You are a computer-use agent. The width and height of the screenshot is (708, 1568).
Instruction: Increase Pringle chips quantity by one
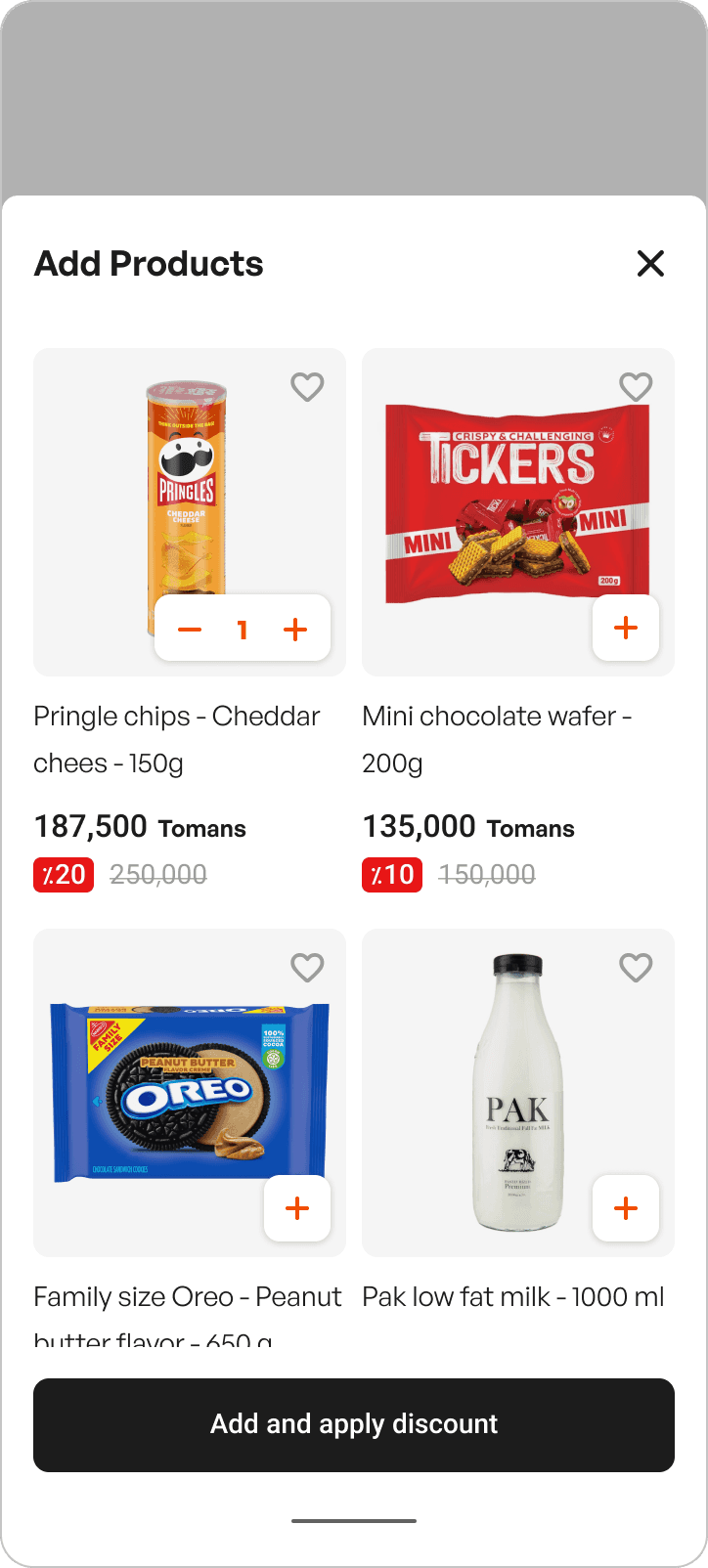click(295, 630)
